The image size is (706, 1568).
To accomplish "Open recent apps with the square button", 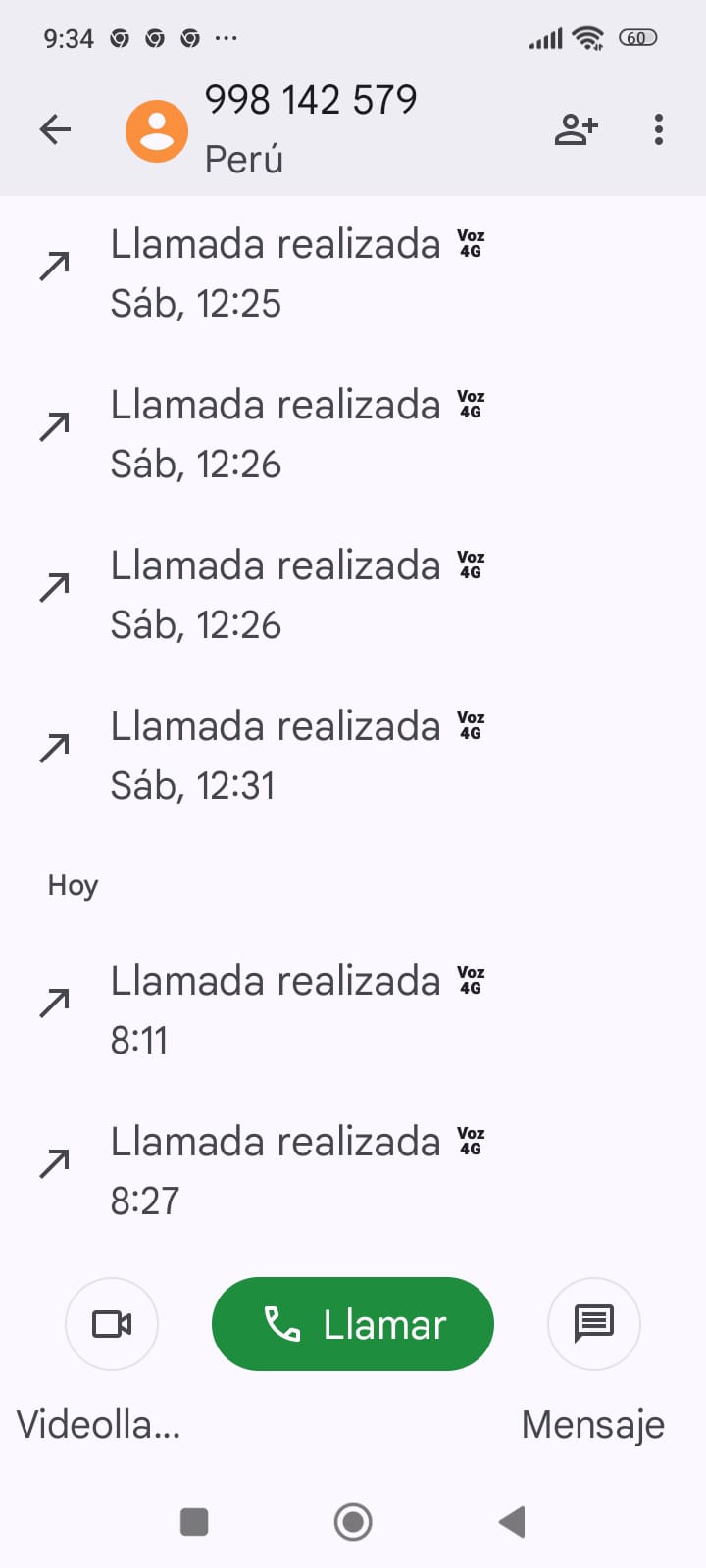I will pyautogui.click(x=194, y=1522).
